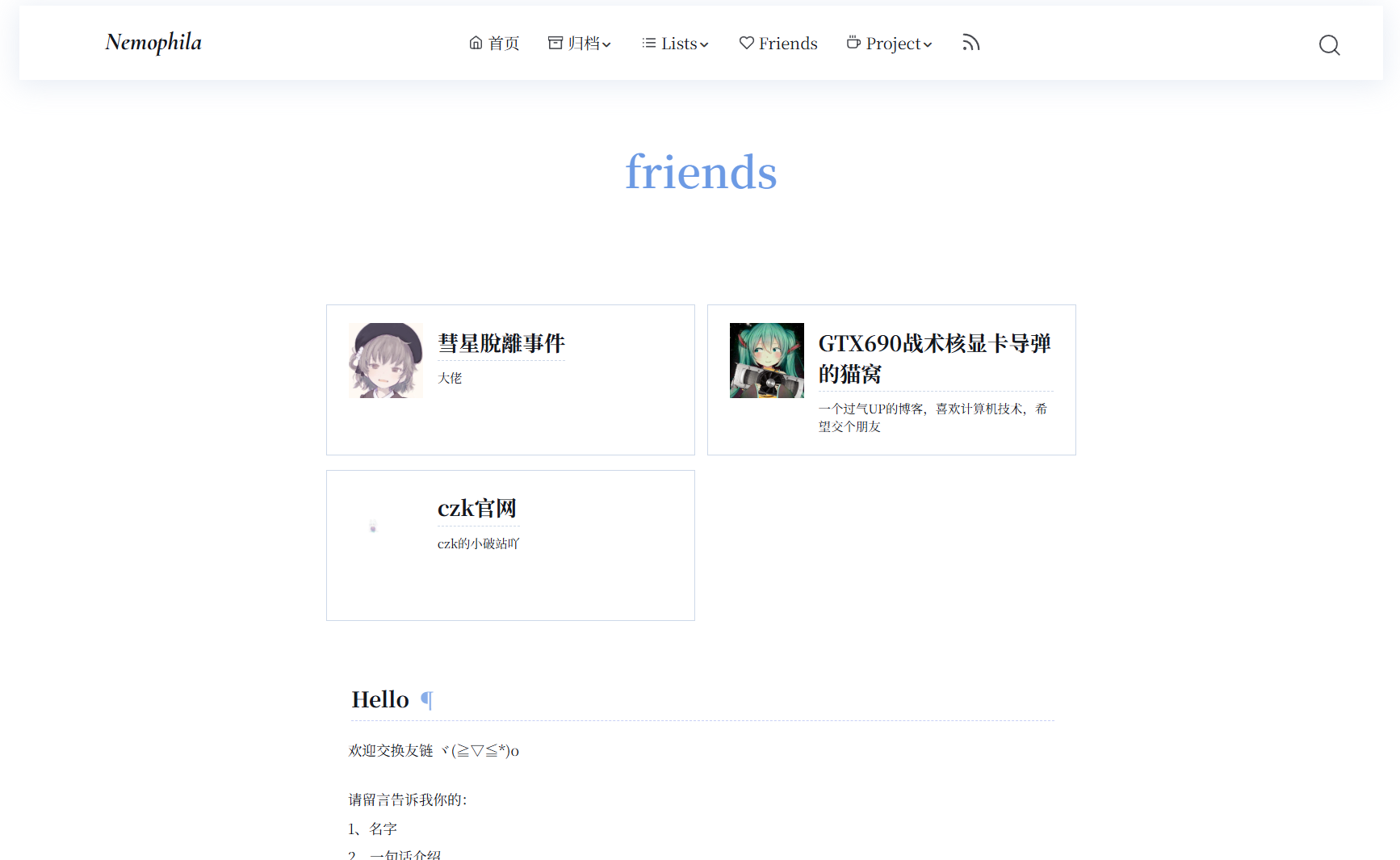
Task: Open the Friends nav item
Action: 778,44
